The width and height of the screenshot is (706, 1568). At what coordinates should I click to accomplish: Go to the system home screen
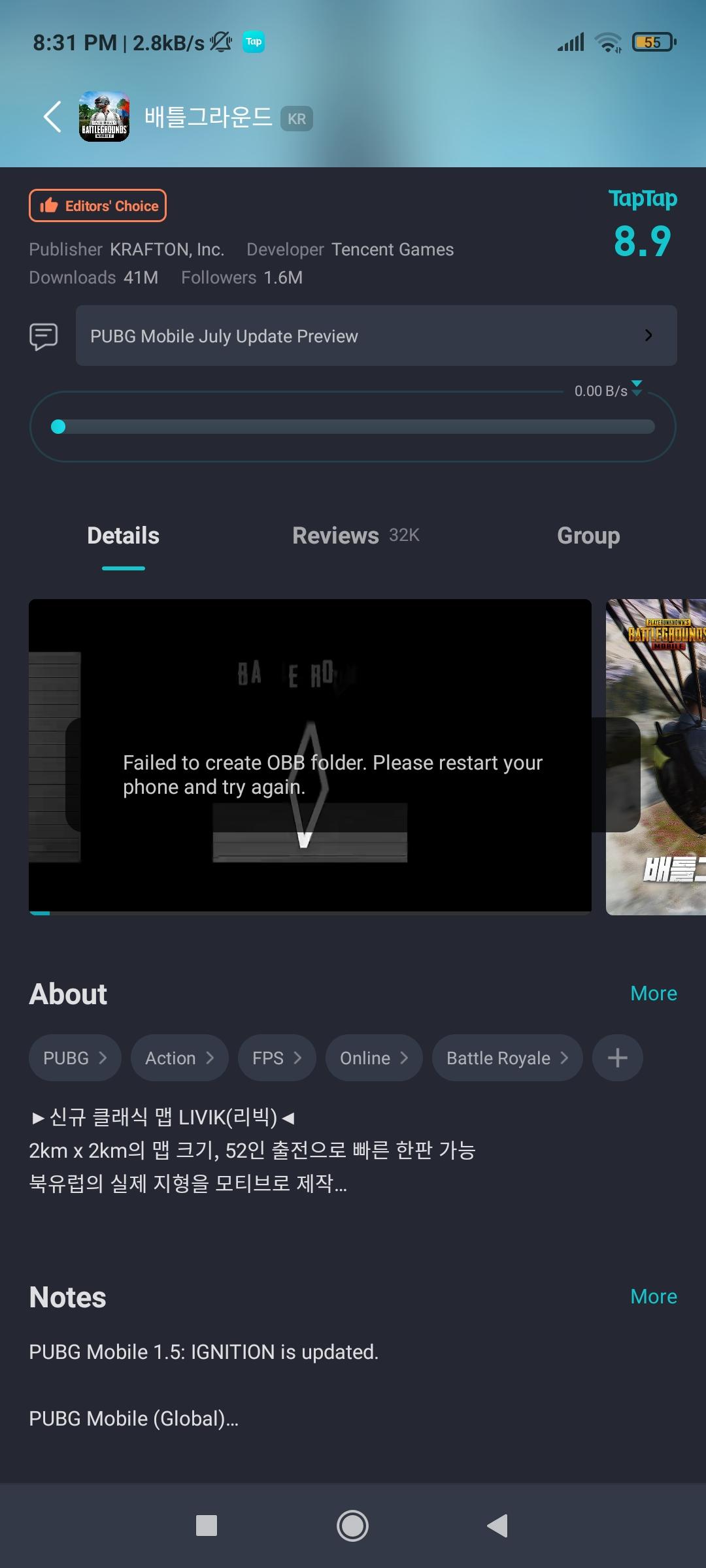point(352,1526)
